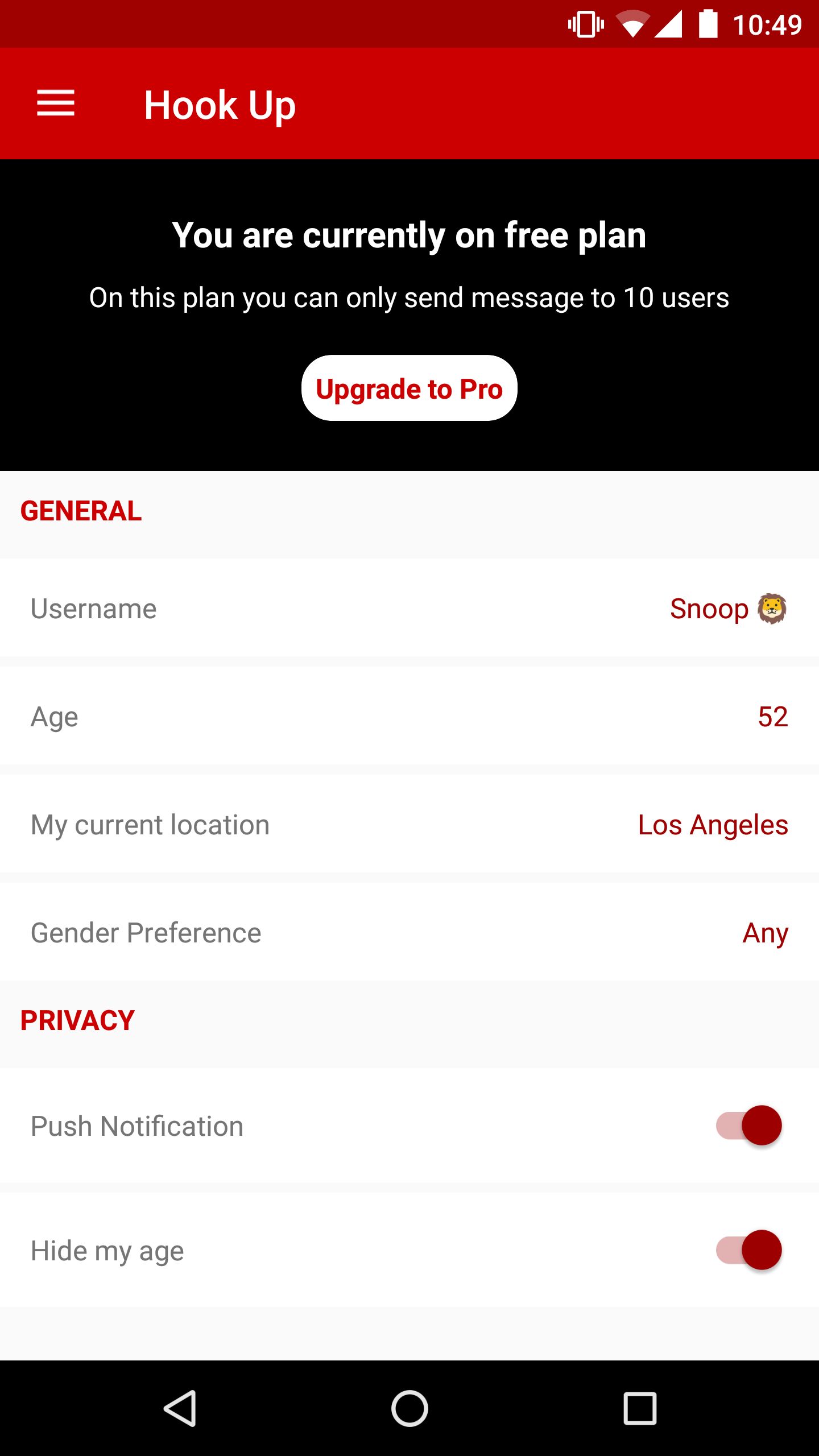Open the recent apps overview

point(640,1409)
